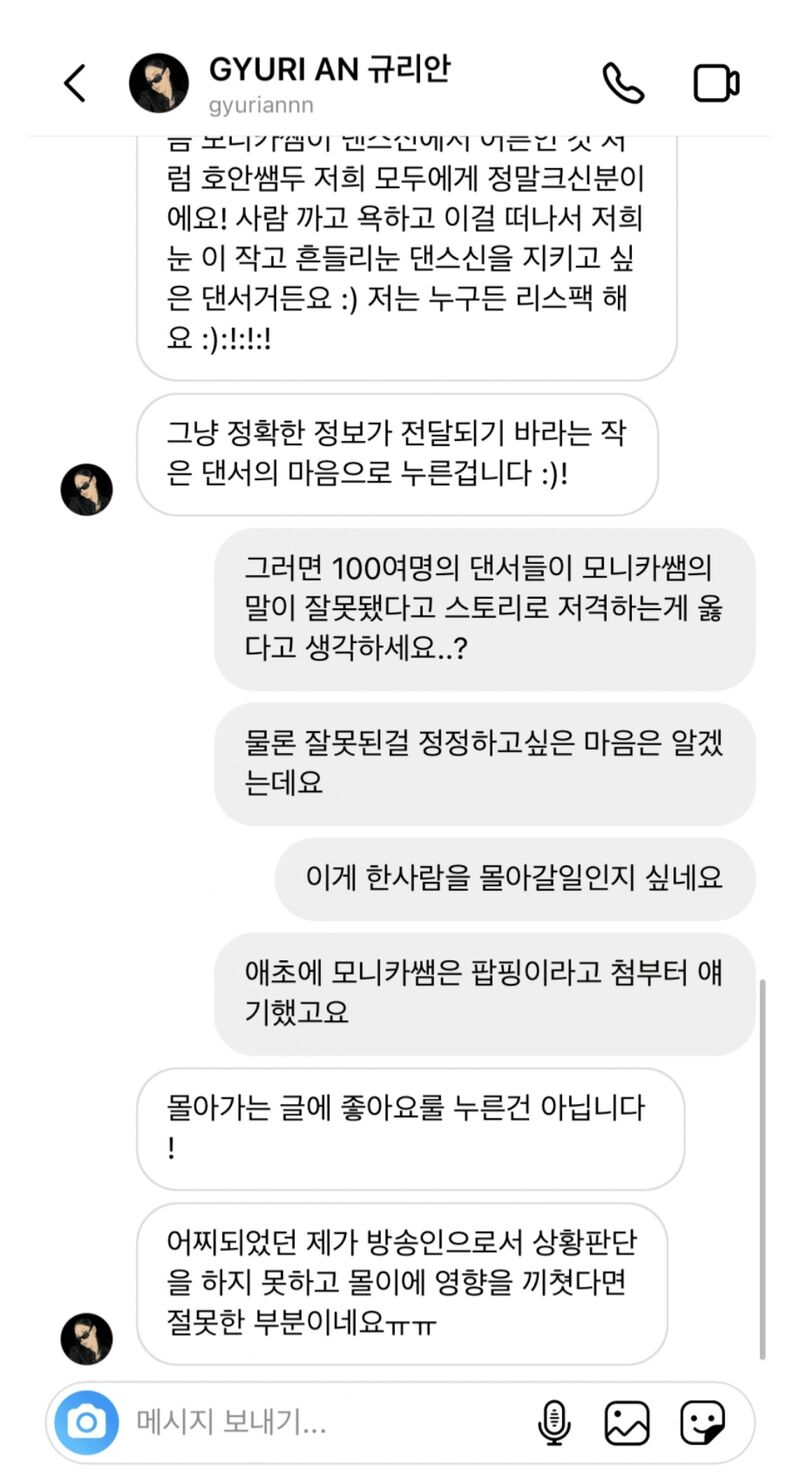The height and width of the screenshot is (1478, 800).
Task: Attach a photo from the gallery
Action: 627,1422
